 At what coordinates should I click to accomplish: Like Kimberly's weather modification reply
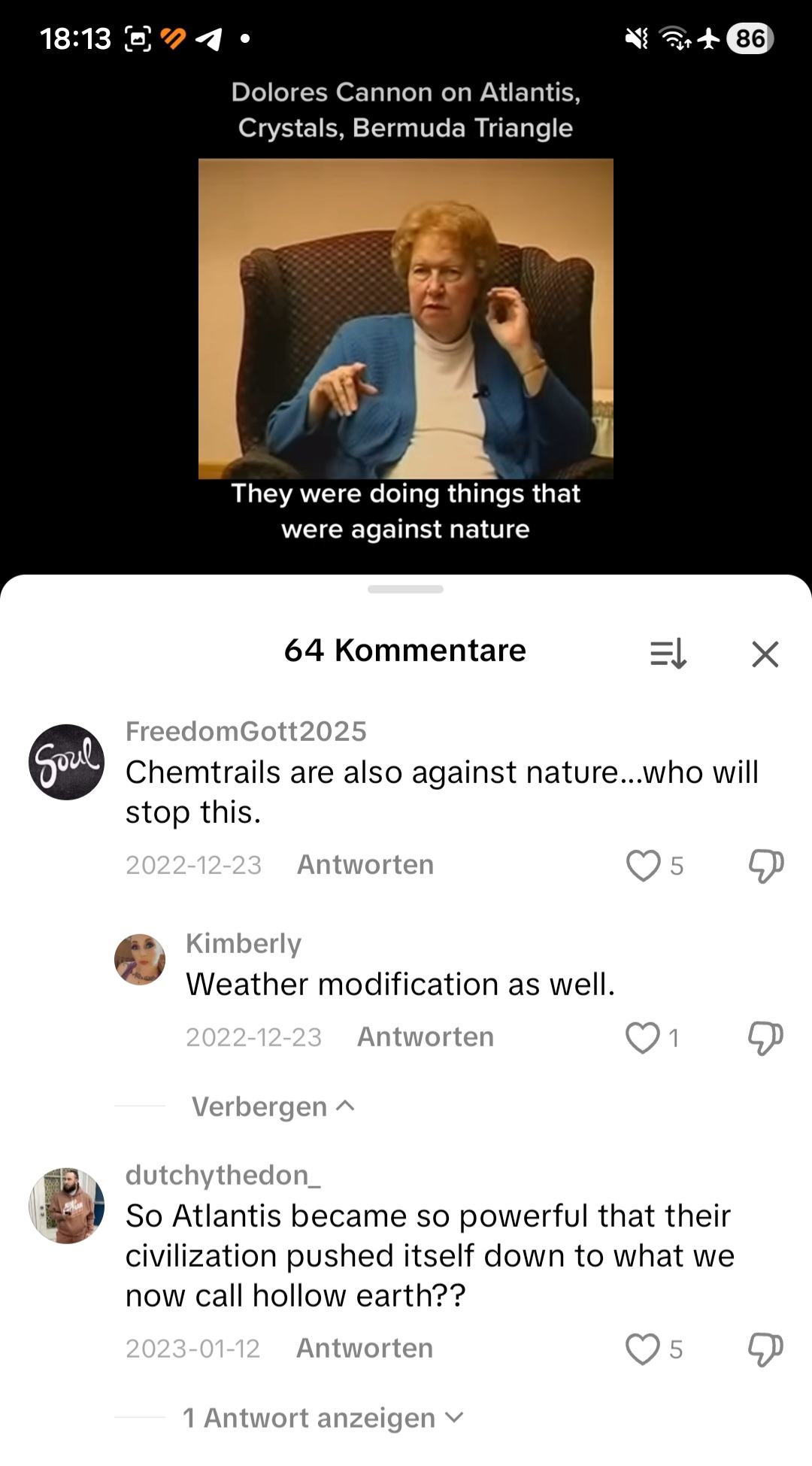pos(643,1037)
